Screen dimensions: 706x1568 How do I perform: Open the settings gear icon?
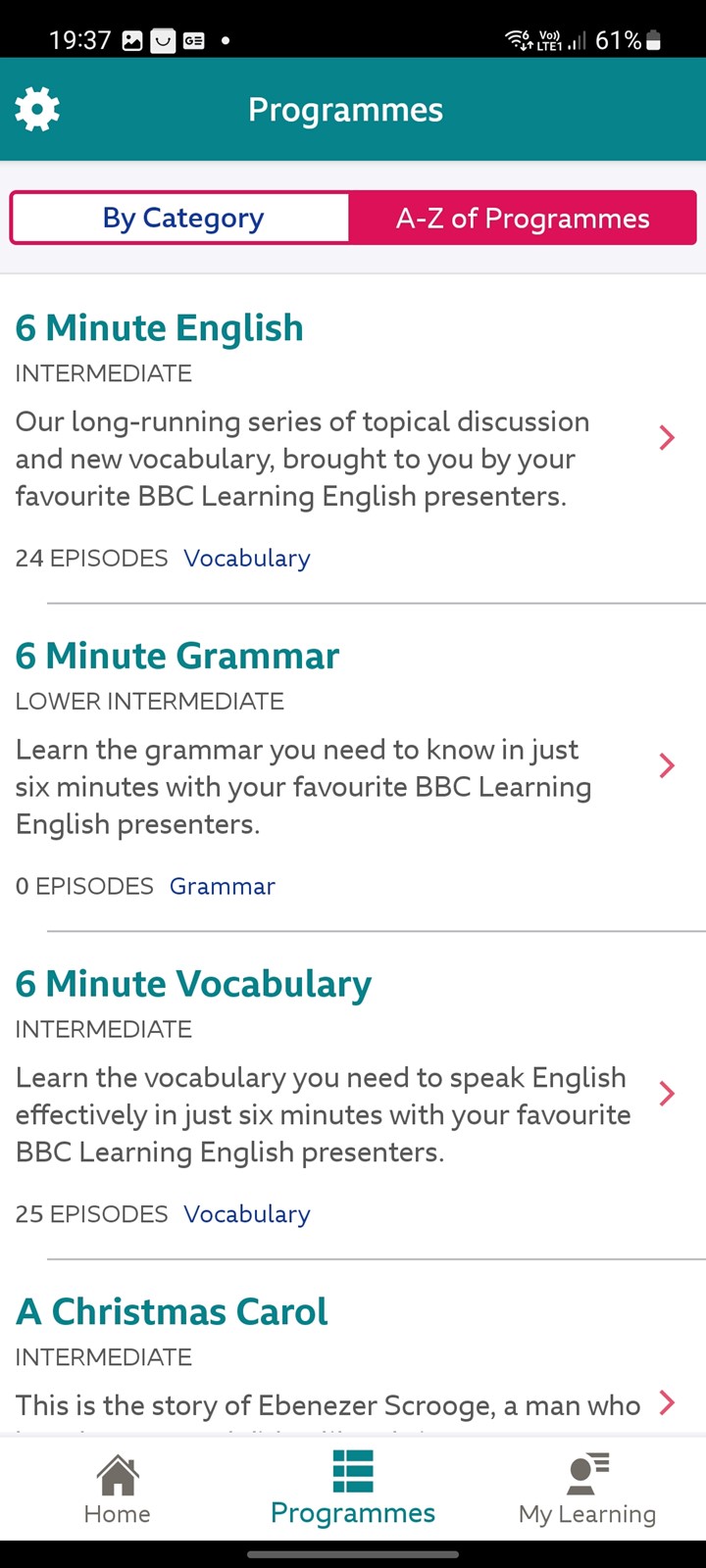click(x=37, y=110)
